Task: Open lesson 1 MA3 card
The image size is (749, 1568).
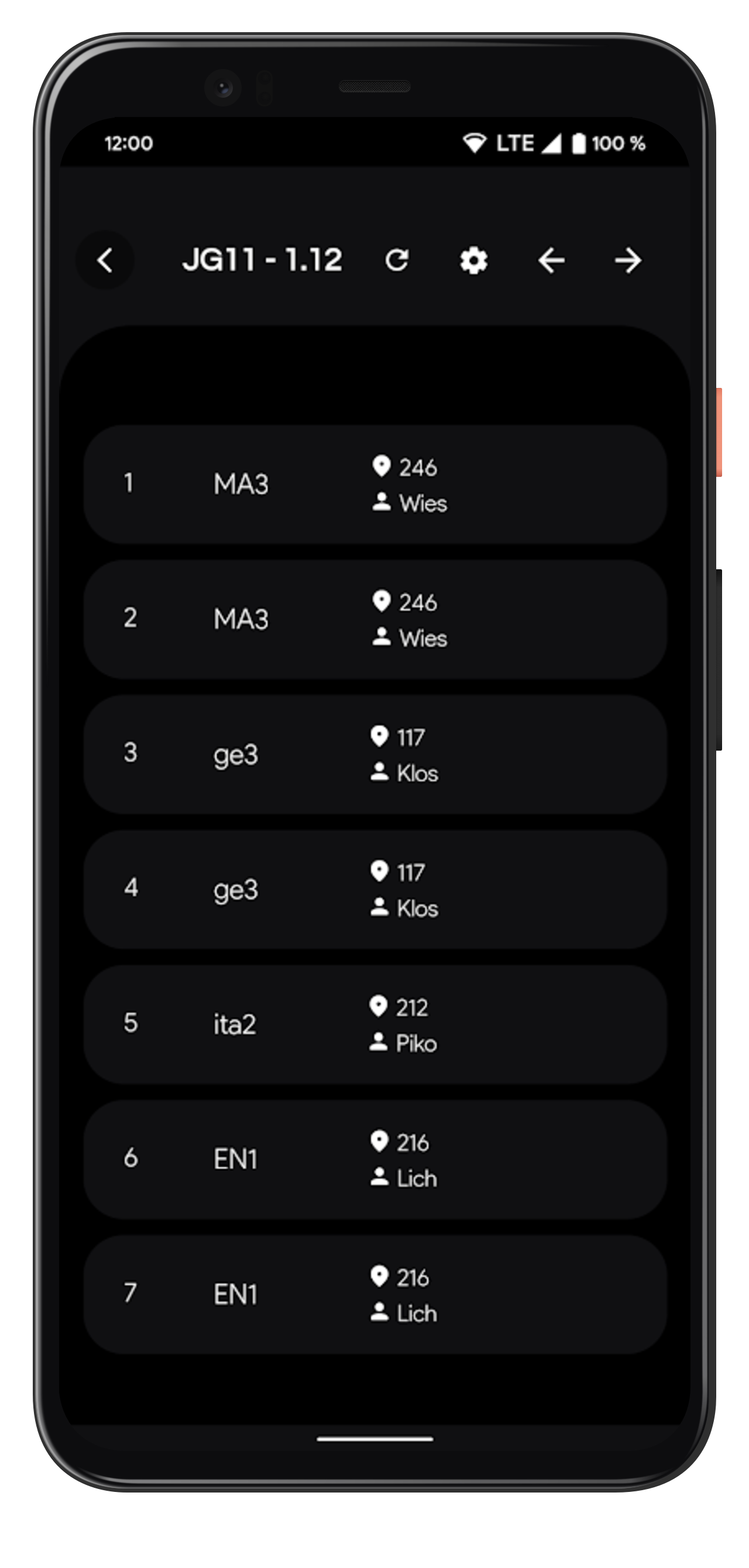Action: pos(374,484)
